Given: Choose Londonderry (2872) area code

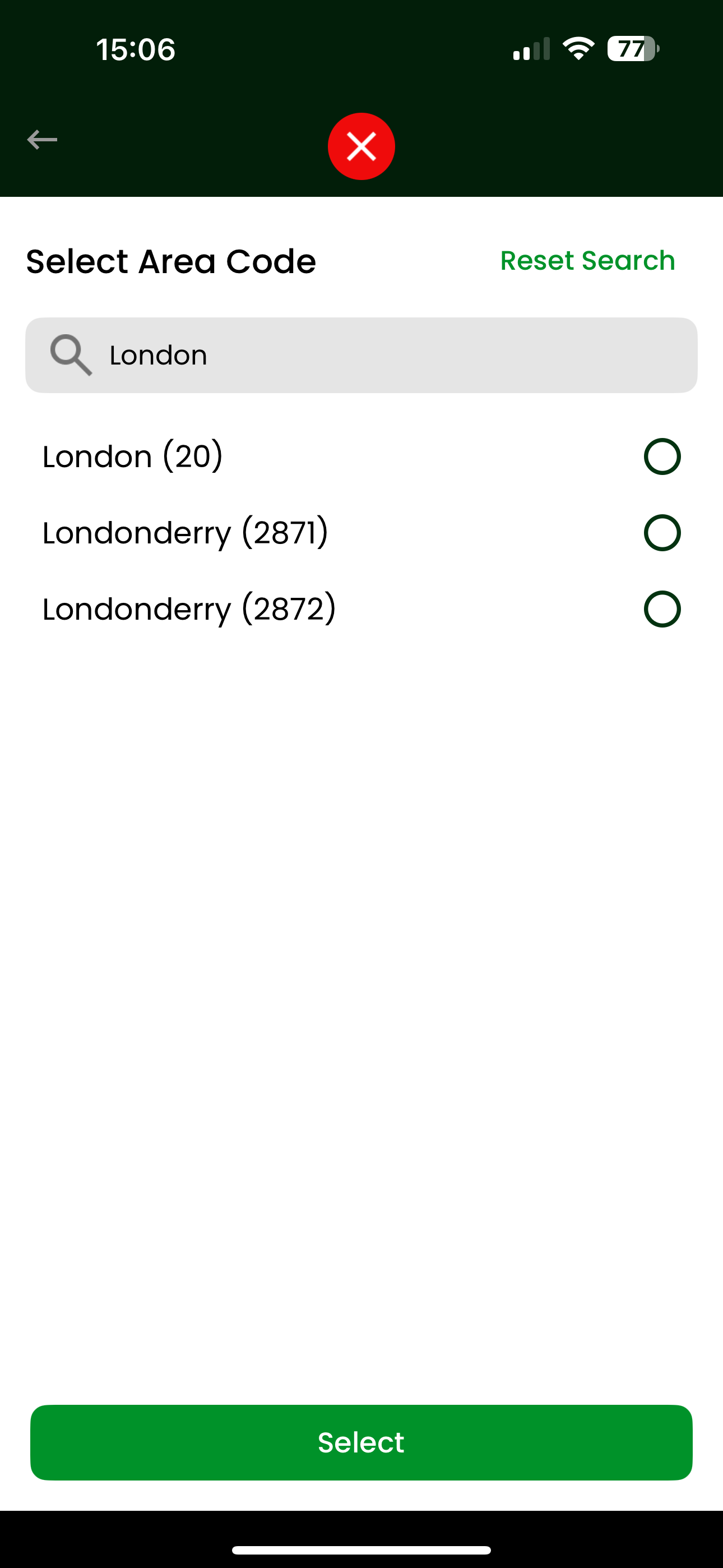Looking at the screenshot, I should click(361, 608).
